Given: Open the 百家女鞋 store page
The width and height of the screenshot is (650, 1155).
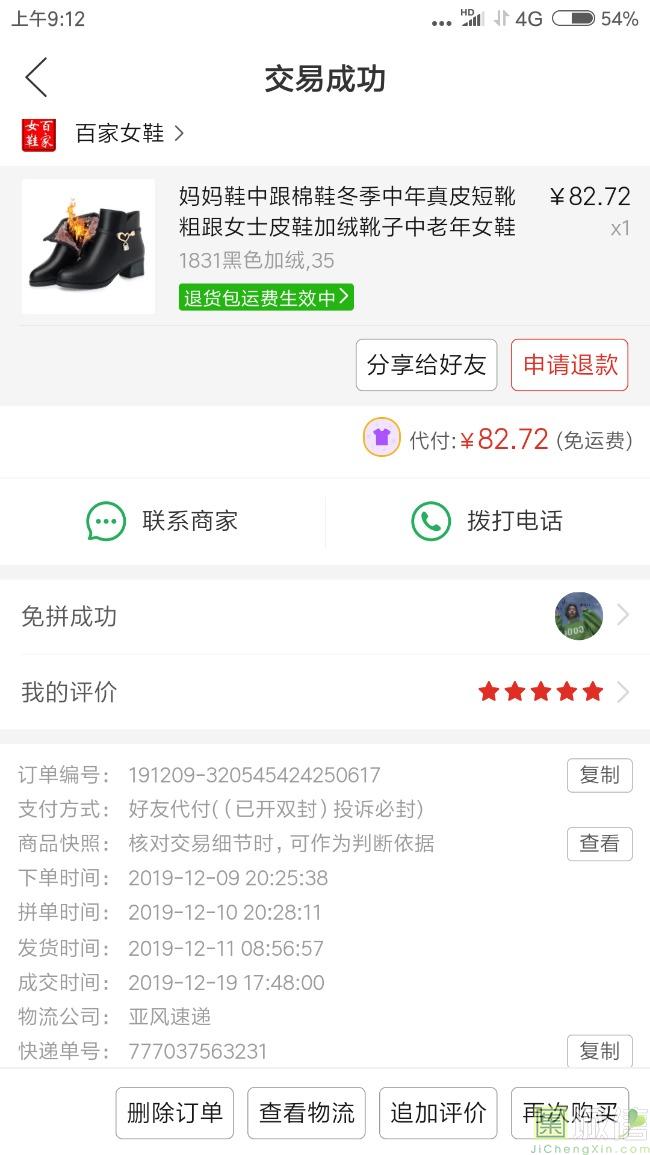Looking at the screenshot, I should (120, 133).
